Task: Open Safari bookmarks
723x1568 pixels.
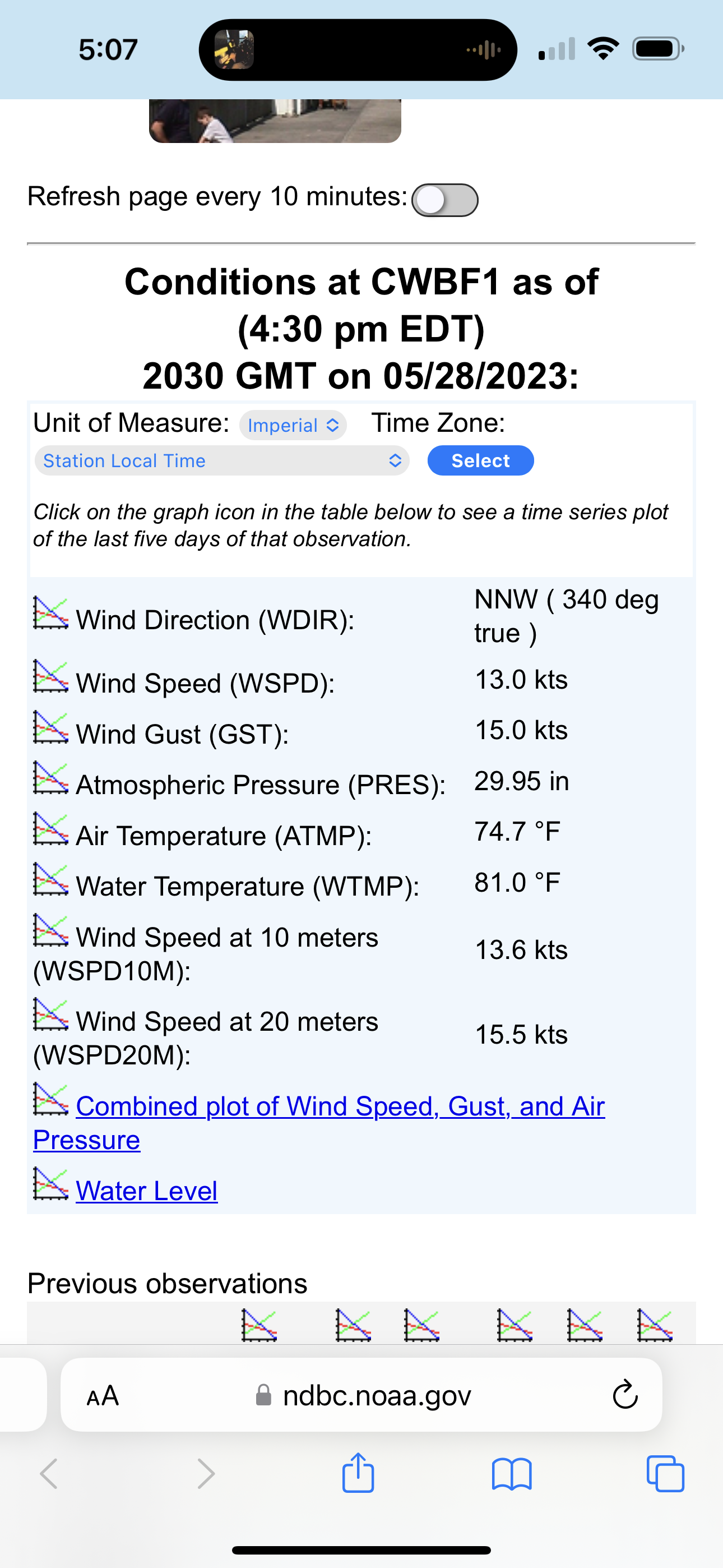Action: (x=511, y=1474)
